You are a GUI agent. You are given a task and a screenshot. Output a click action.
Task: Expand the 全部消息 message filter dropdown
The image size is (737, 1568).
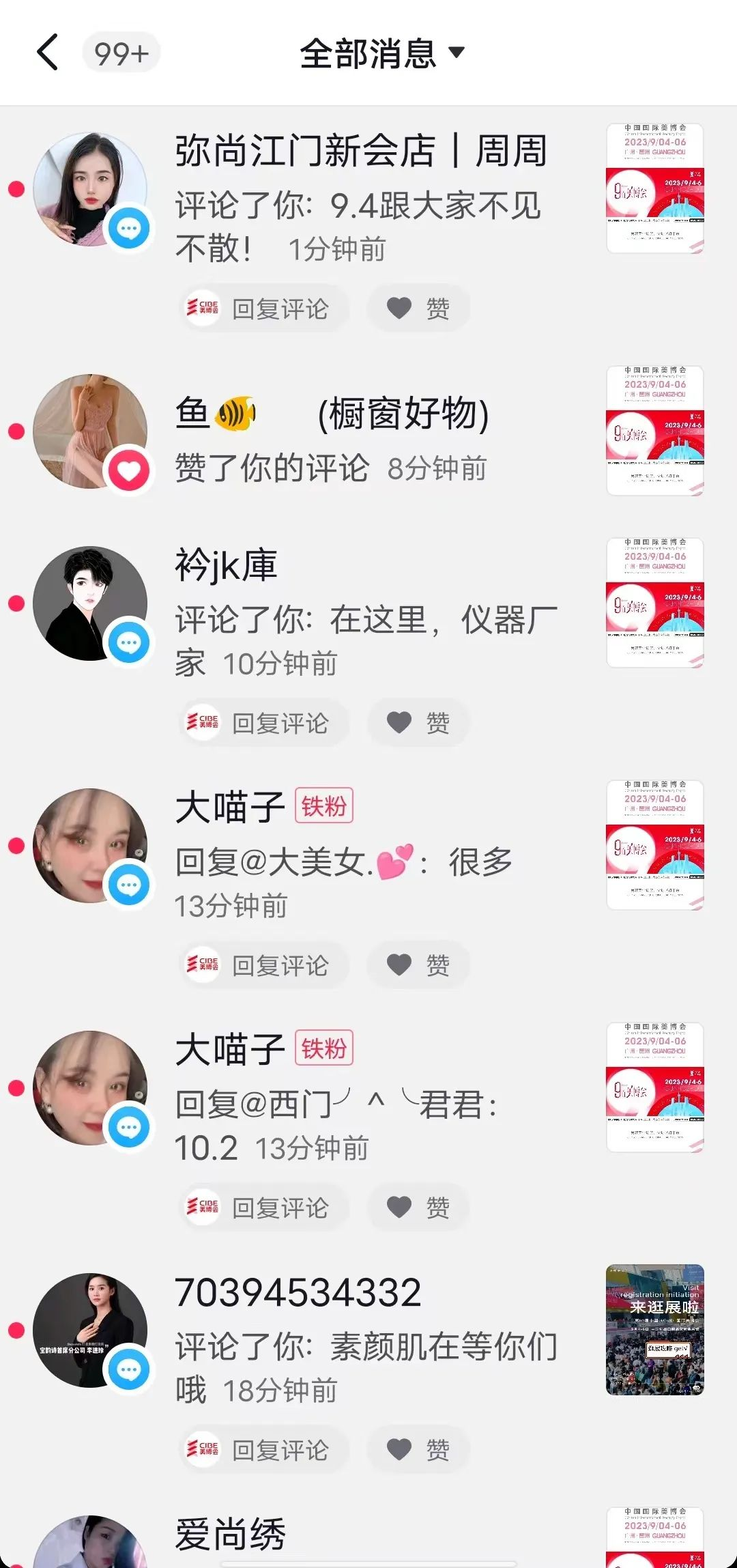pyautogui.click(x=382, y=53)
